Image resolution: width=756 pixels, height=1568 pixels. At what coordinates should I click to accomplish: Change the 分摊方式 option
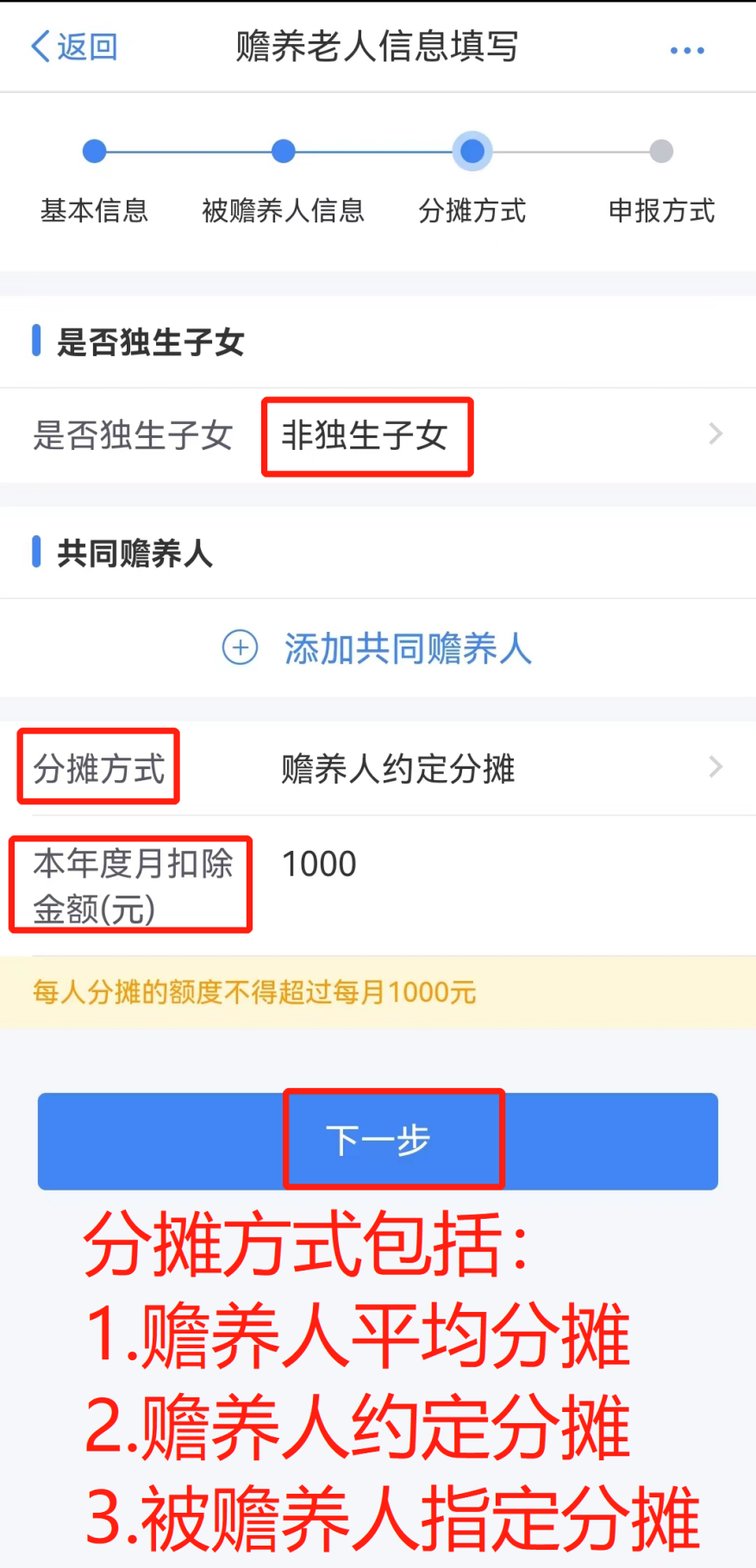click(x=378, y=768)
